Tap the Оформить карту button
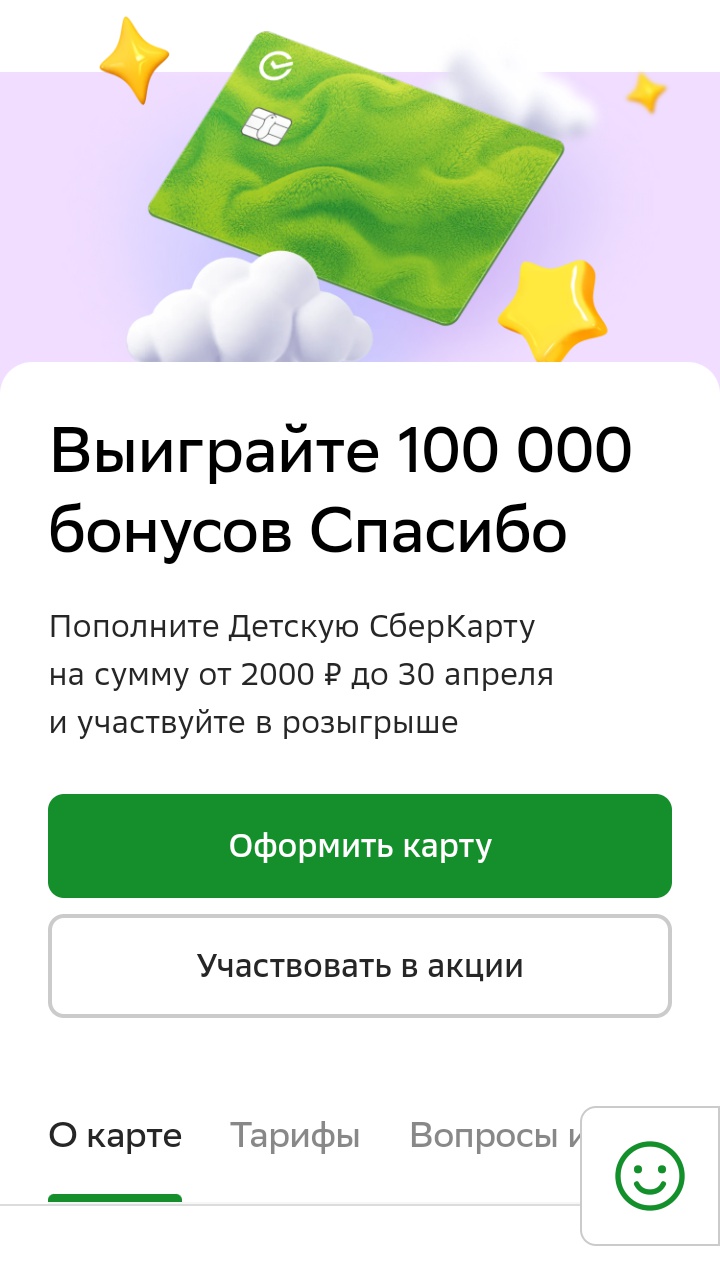Image resolution: width=720 pixels, height=1266 pixels. tap(360, 846)
